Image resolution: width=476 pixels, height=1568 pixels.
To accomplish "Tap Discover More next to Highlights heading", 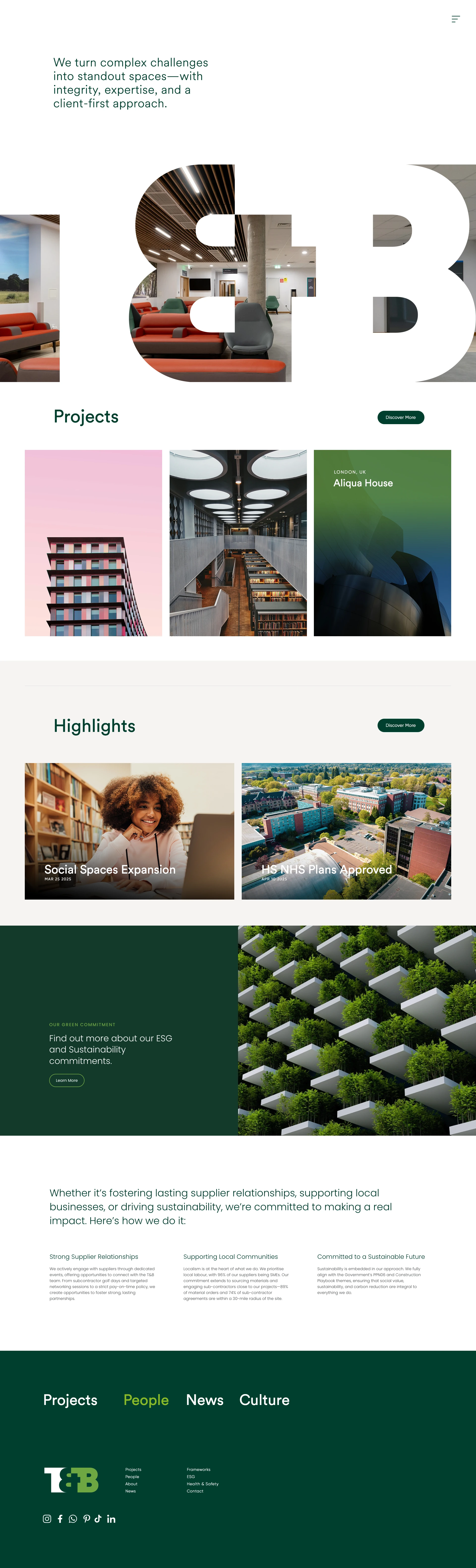I will (400, 725).
